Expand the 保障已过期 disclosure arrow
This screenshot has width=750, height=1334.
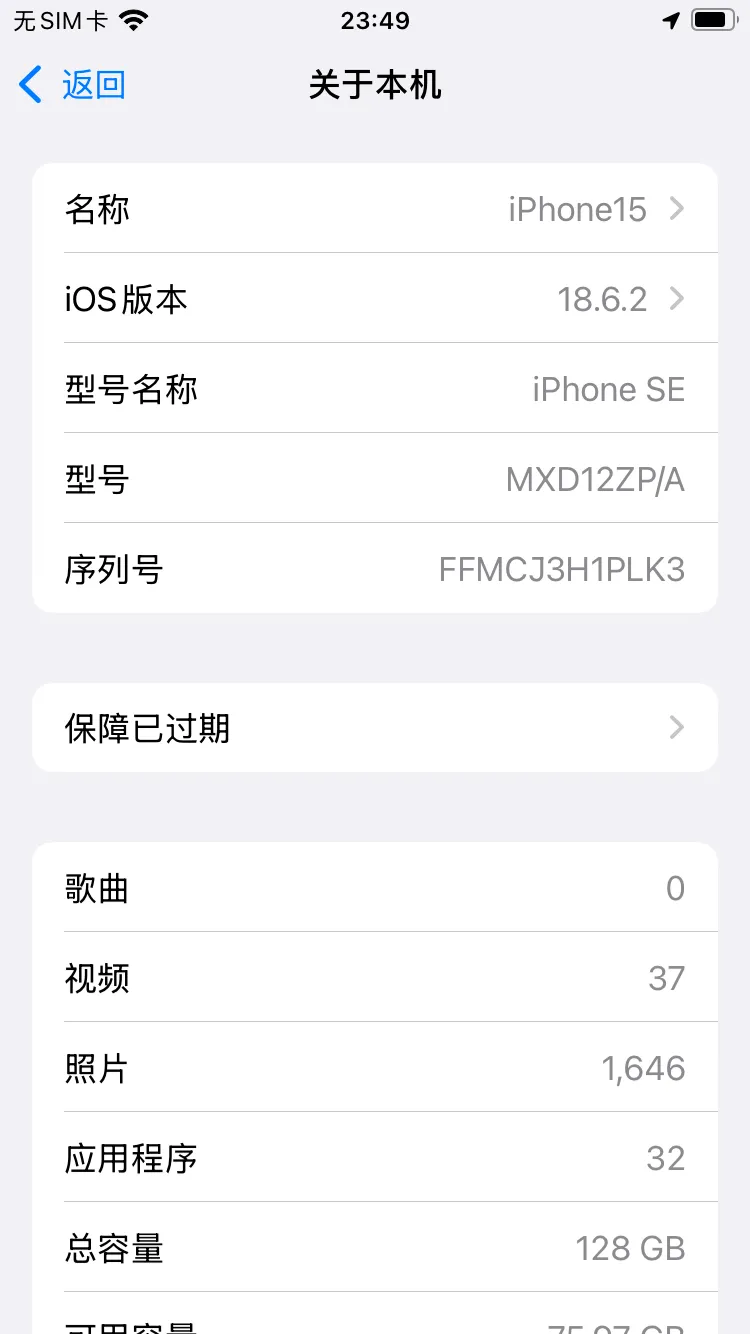click(676, 727)
